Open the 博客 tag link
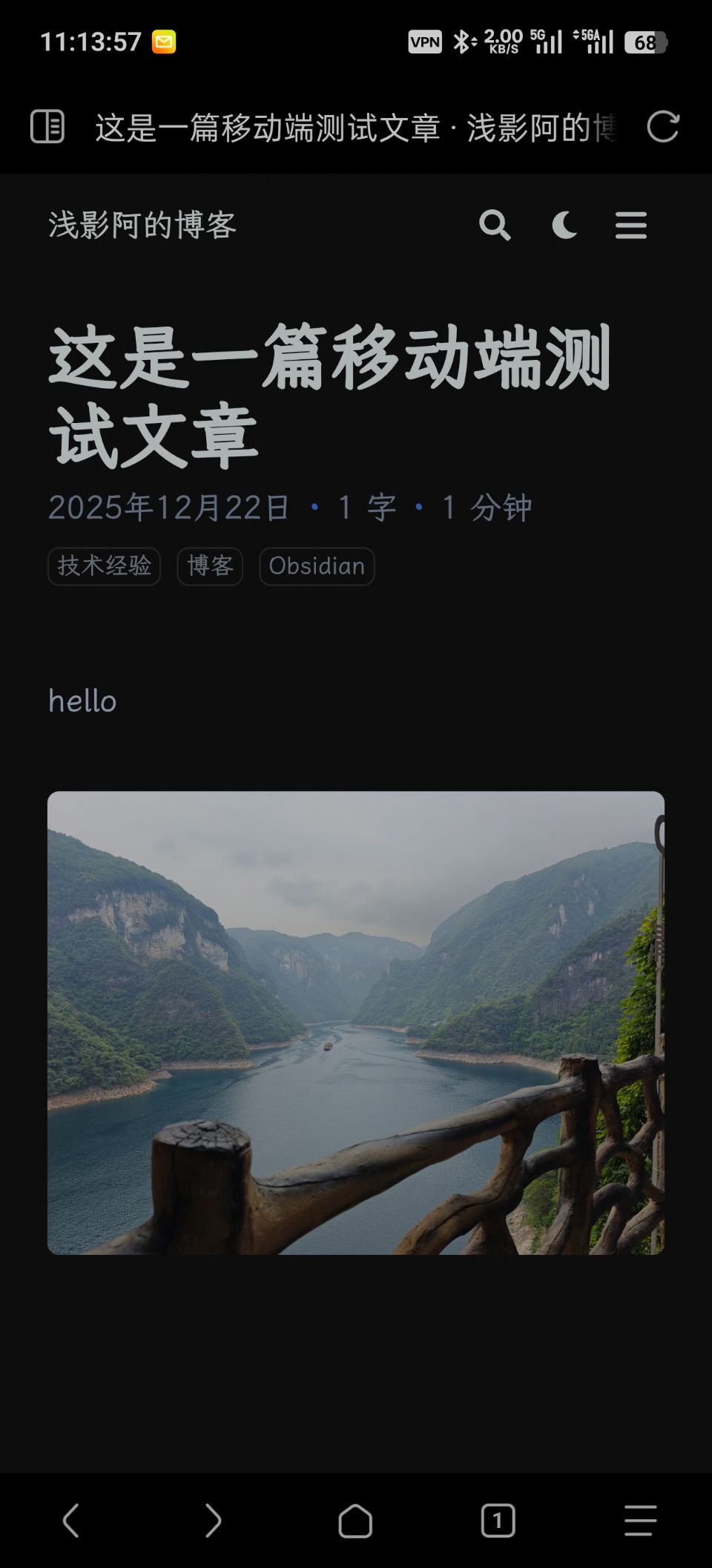This screenshot has width=712, height=1568. (x=210, y=566)
